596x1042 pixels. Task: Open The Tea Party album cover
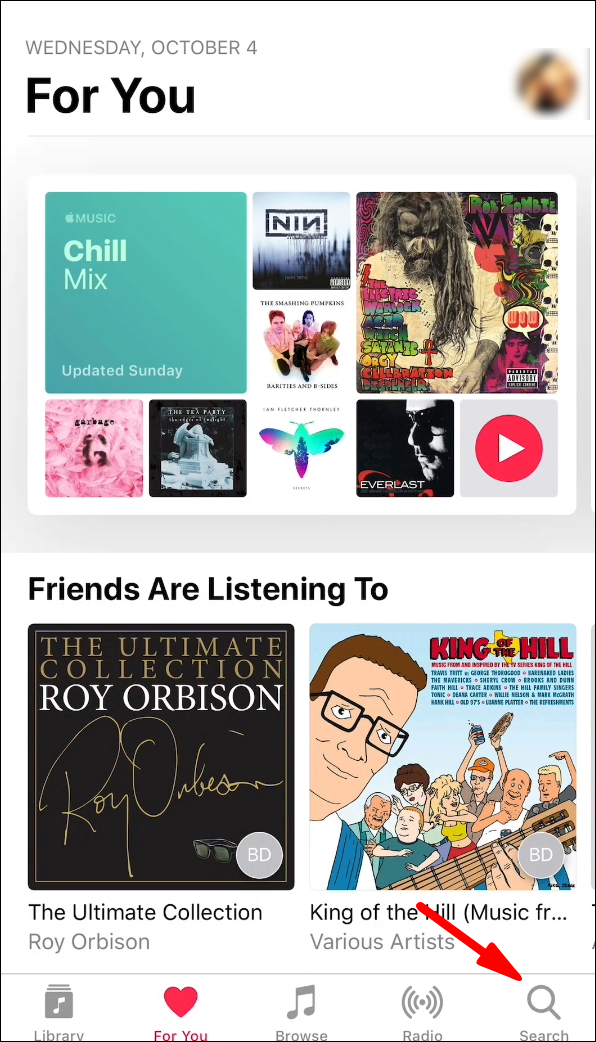pyautogui.click(x=197, y=448)
